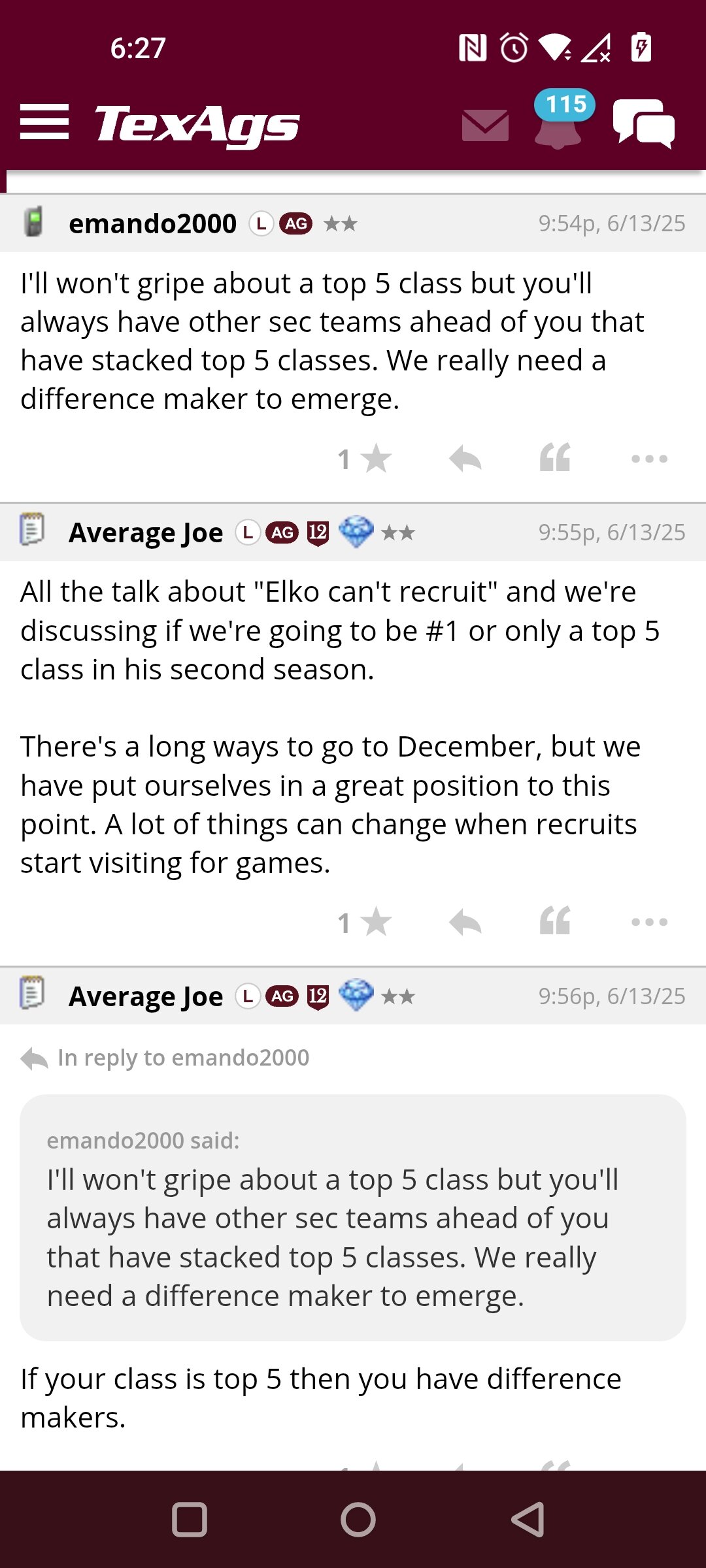The height and width of the screenshot is (1568, 706).
Task: Open Average Joe's profile from the 9:56p post
Action: [x=146, y=997]
